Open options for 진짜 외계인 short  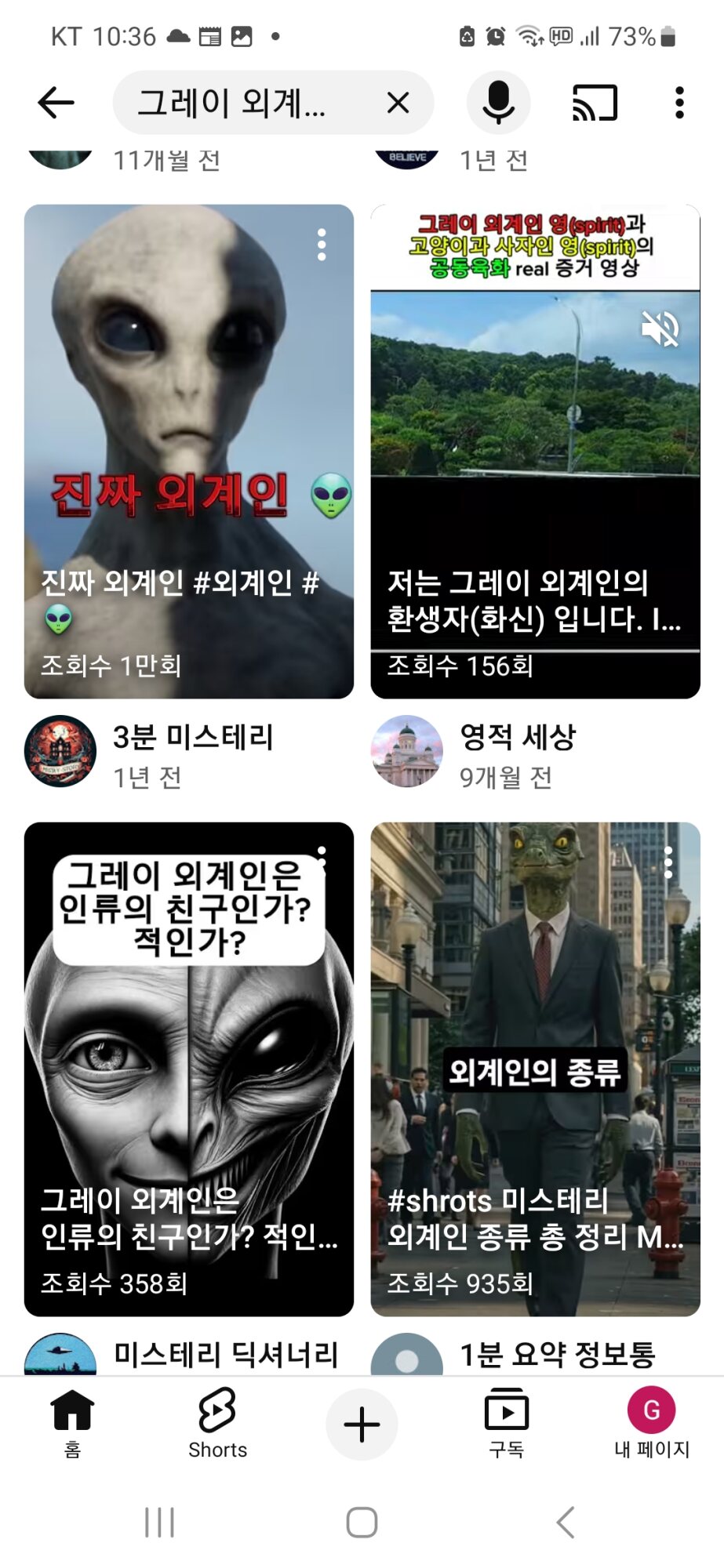pos(322,245)
